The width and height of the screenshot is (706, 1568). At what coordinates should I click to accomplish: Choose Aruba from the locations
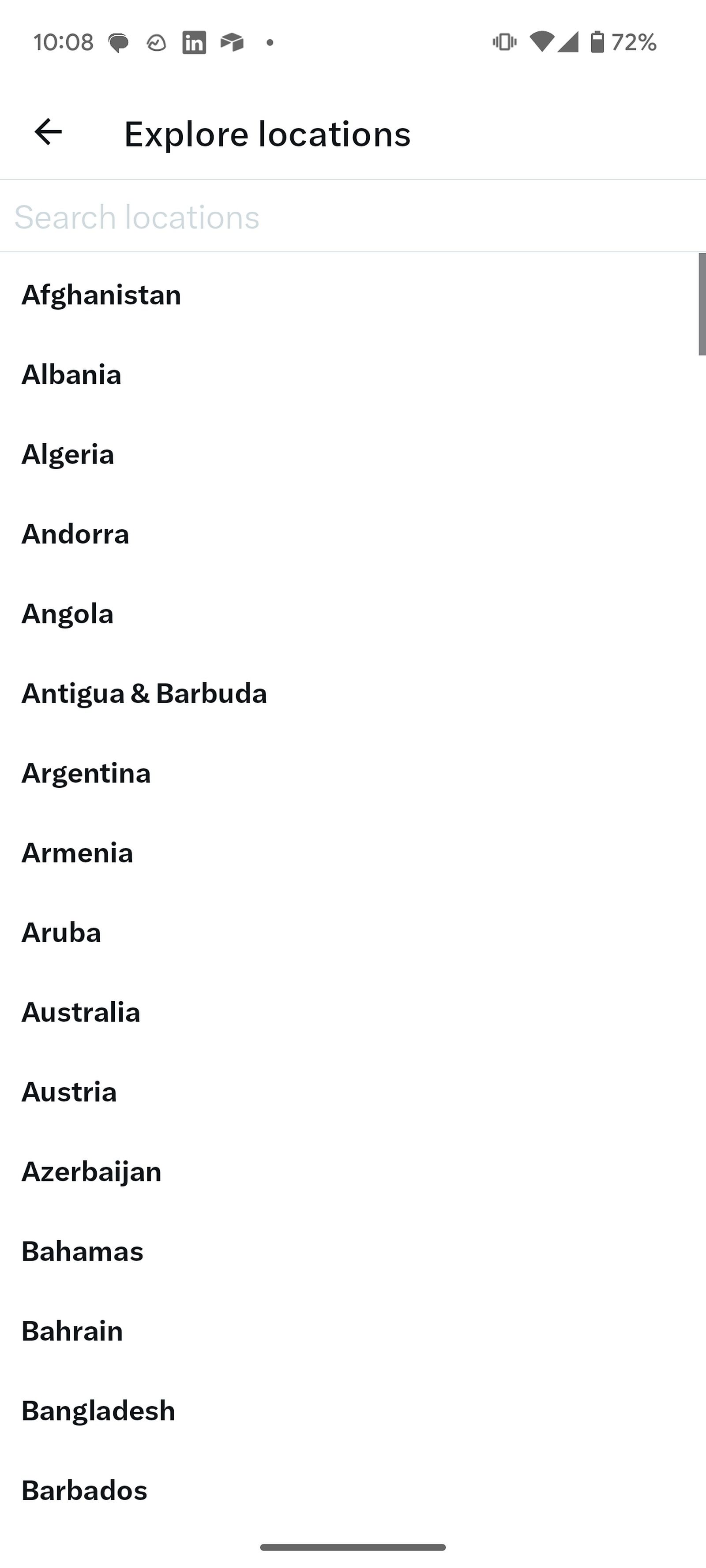pyautogui.click(x=61, y=933)
